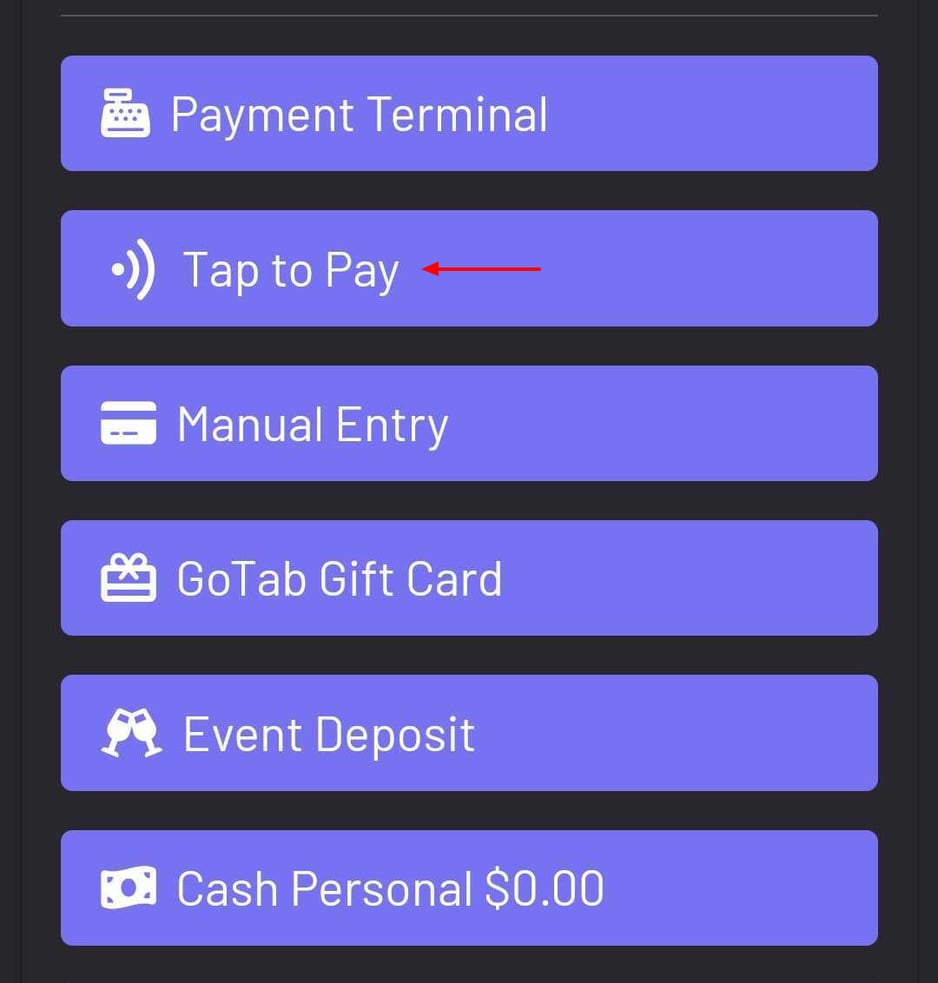
Task: Select the cash register icon on Payment Terminal
Action: [126, 113]
